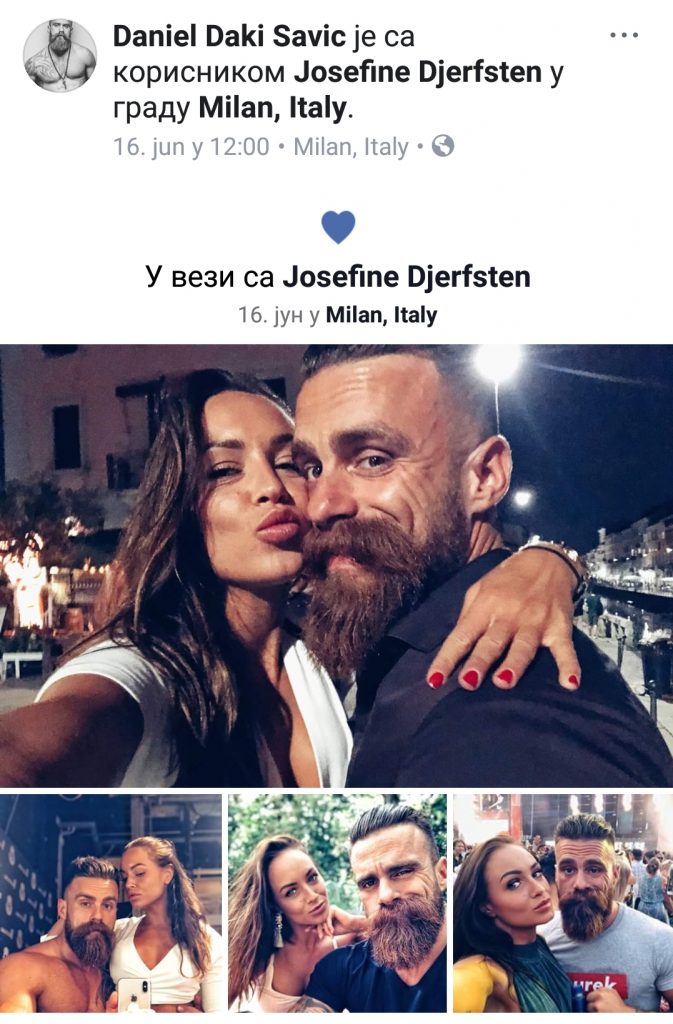Open the post's three-dot options menu

[623, 36]
